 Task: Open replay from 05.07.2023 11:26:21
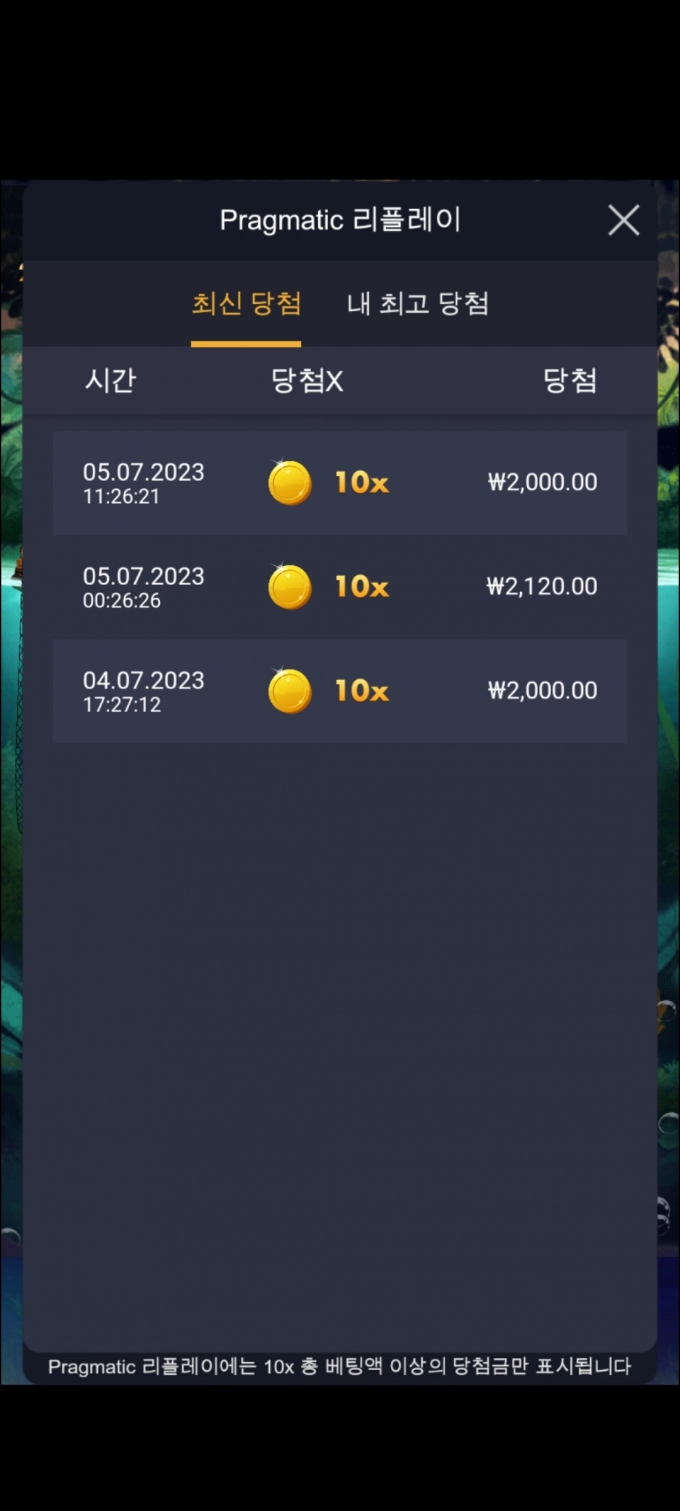tap(340, 483)
